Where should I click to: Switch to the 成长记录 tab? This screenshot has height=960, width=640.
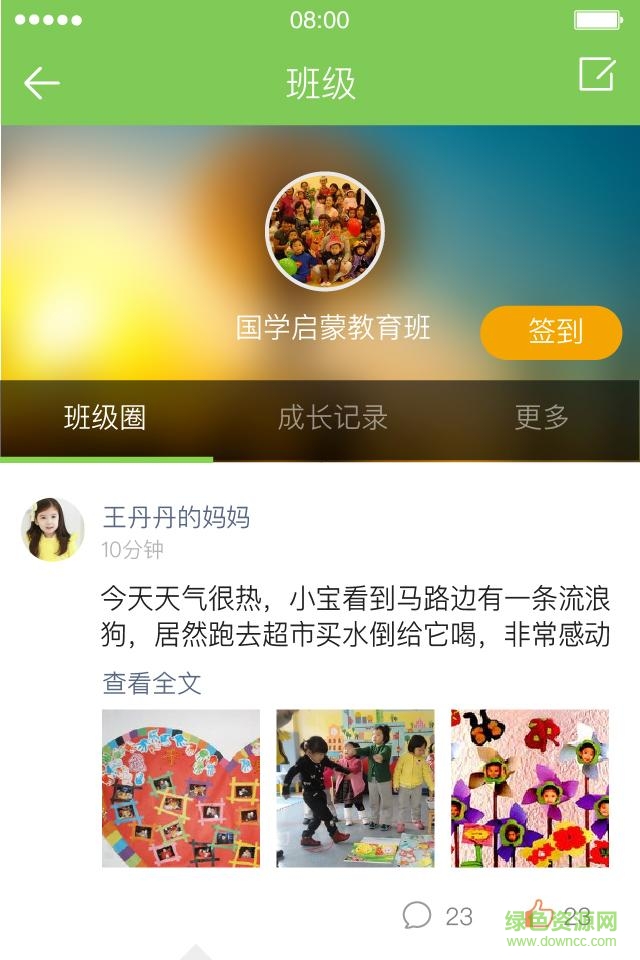point(332,418)
